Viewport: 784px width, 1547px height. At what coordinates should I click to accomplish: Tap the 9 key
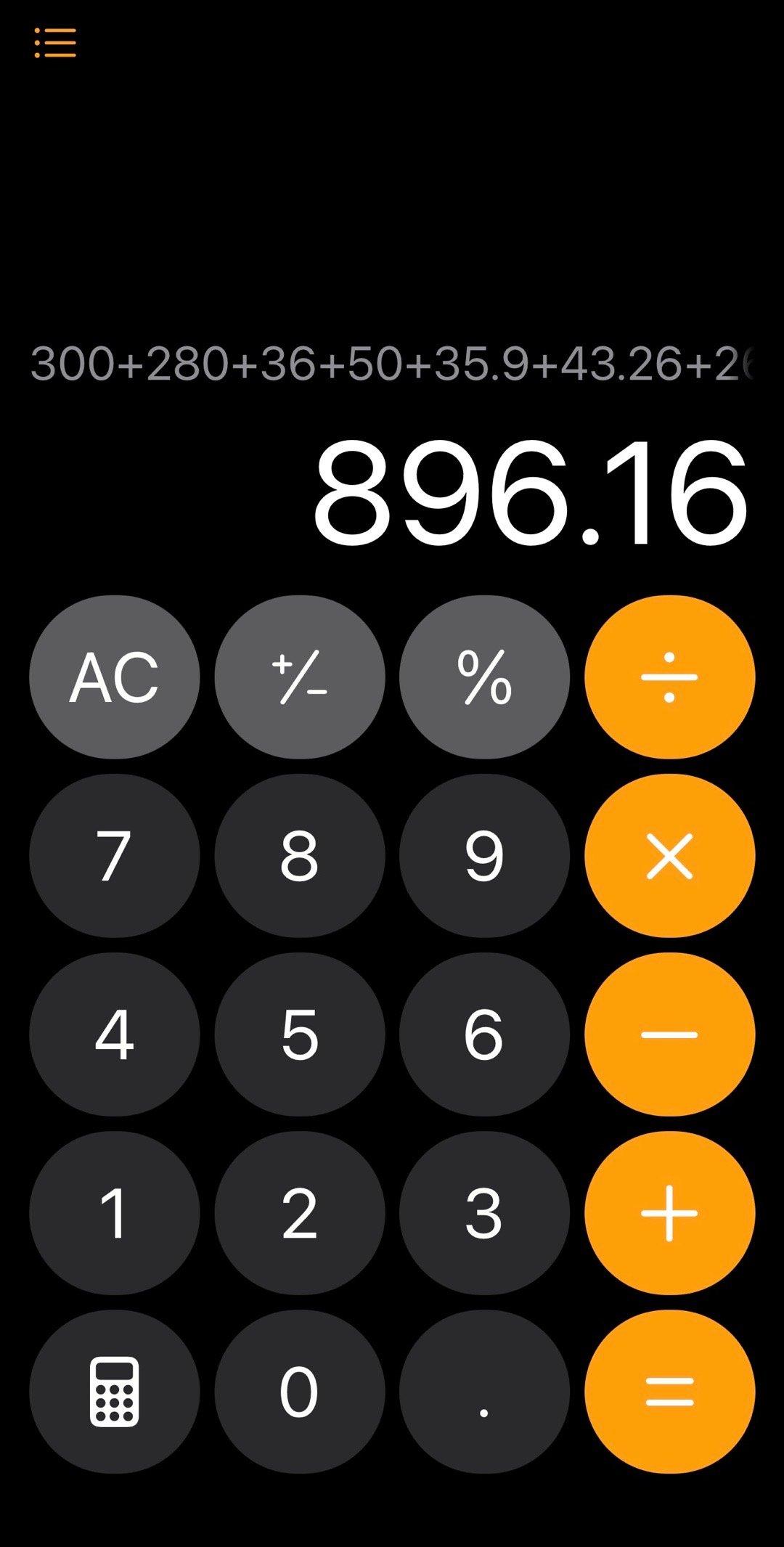[x=484, y=855]
